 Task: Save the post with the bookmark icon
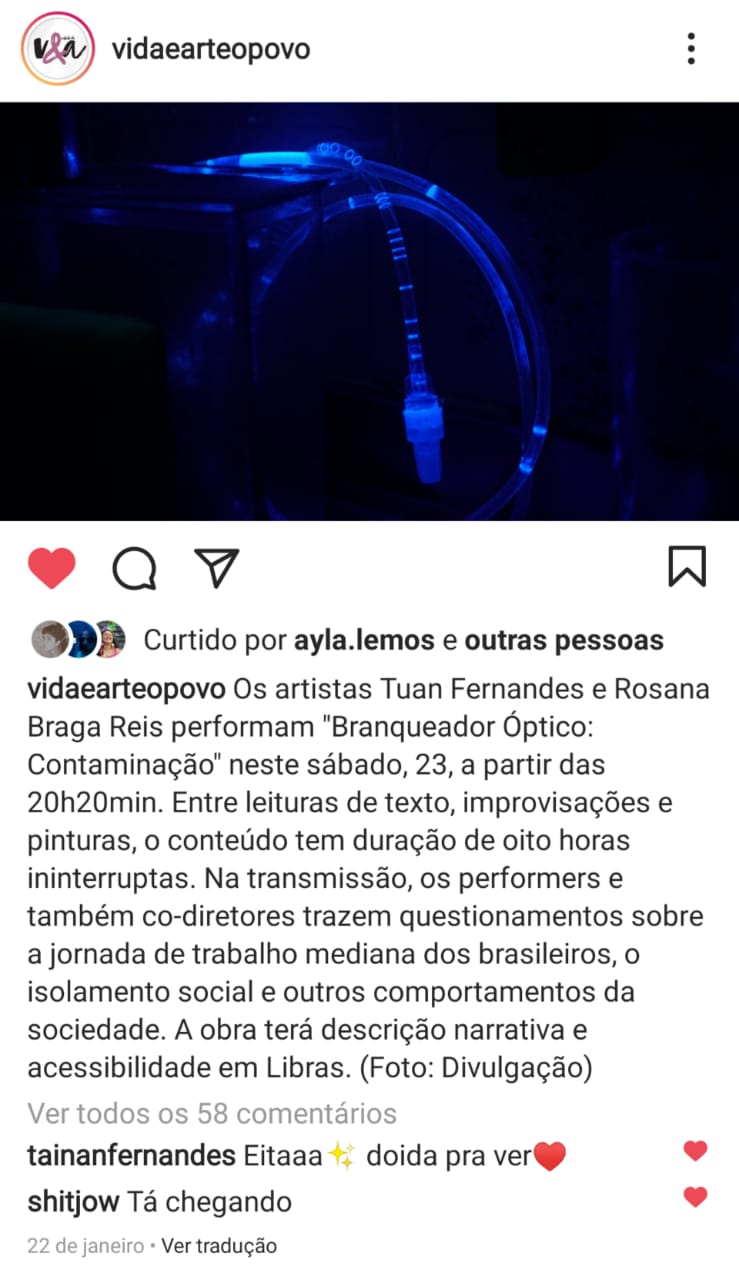coord(687,566)
